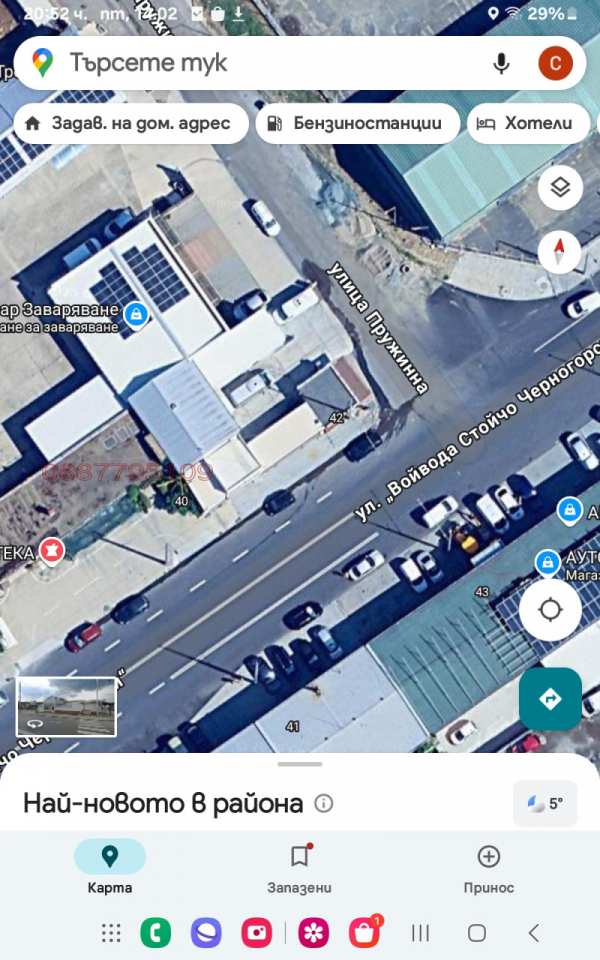Center map on my location
Screen dimensions: 600x960
[x=550, y=610]
